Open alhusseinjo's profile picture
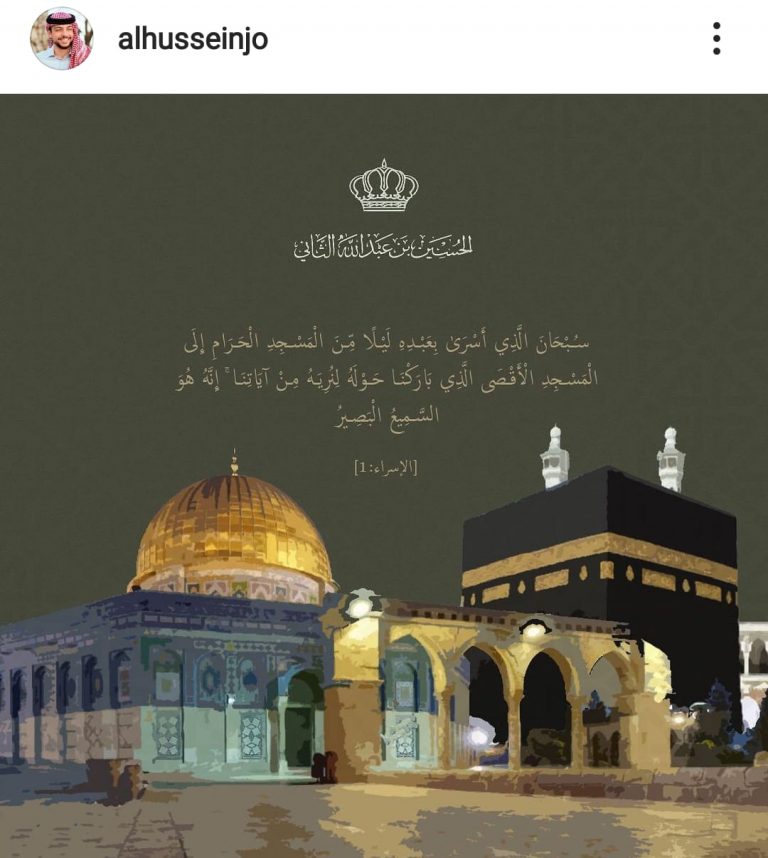Screen dimensions: 768x858 click(62, 39)
